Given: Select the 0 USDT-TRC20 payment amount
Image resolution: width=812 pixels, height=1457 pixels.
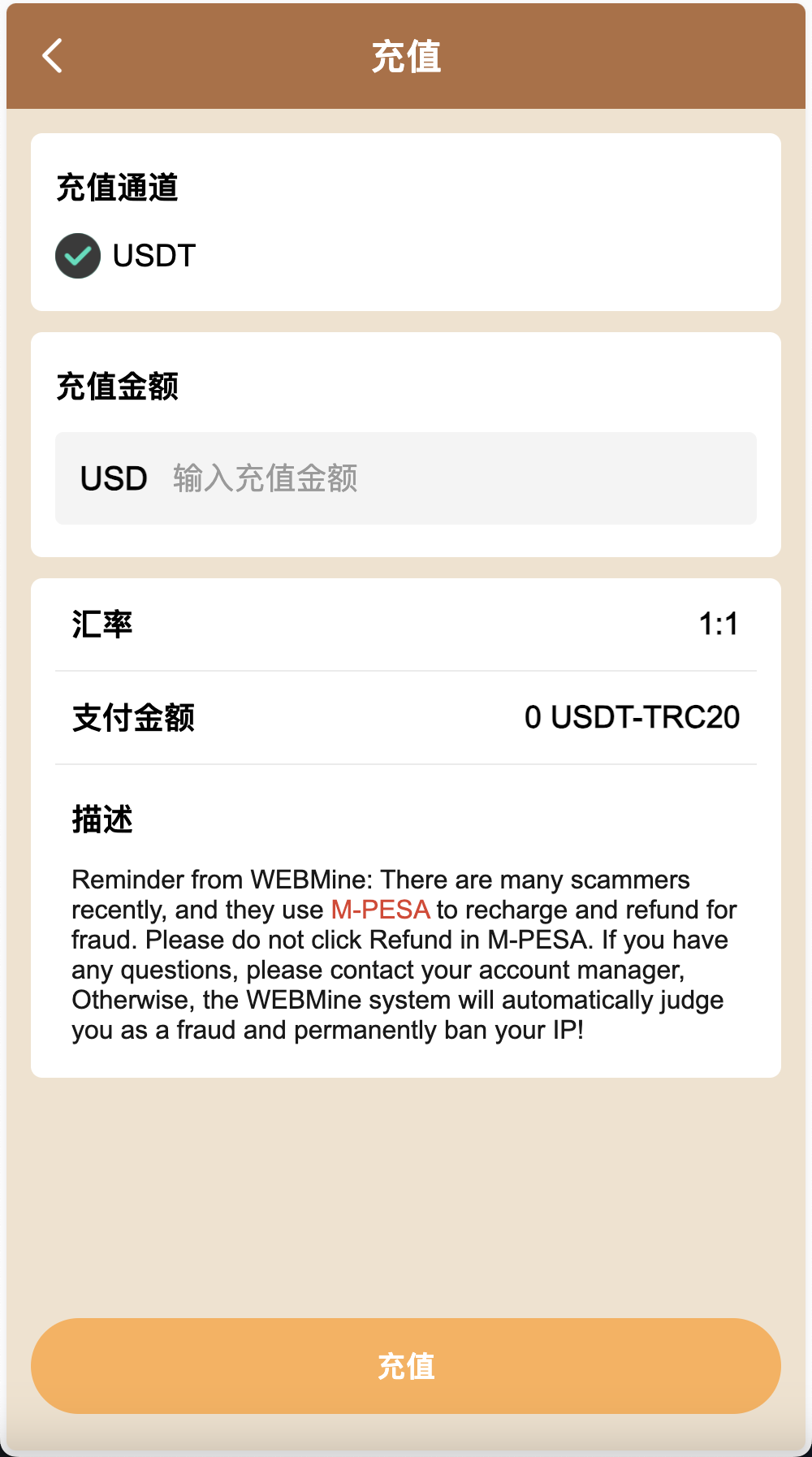Looking at the screenshot, I should tap(632, 717).
